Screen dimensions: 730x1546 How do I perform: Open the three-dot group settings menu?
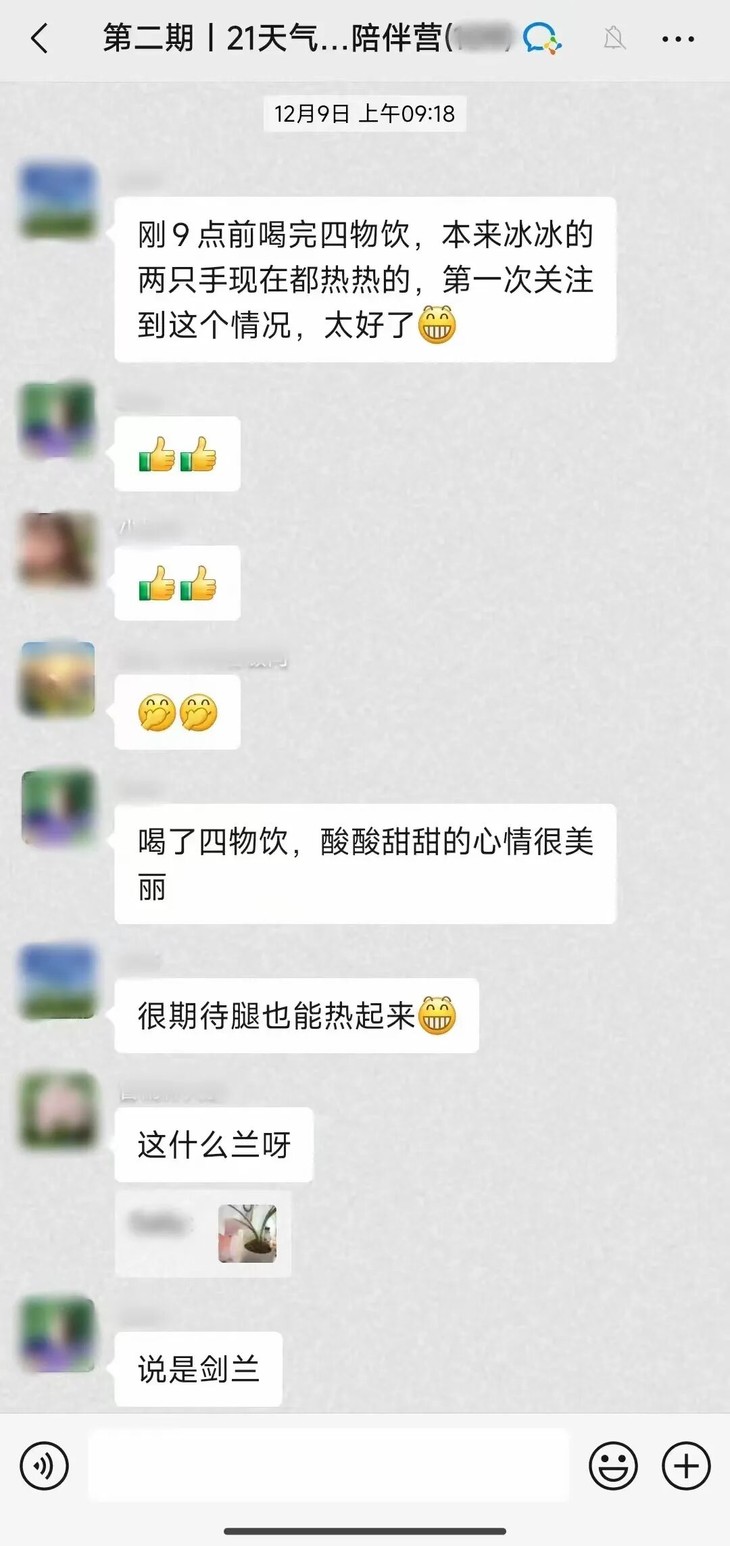pyautogui.click(x=678, y=38)
